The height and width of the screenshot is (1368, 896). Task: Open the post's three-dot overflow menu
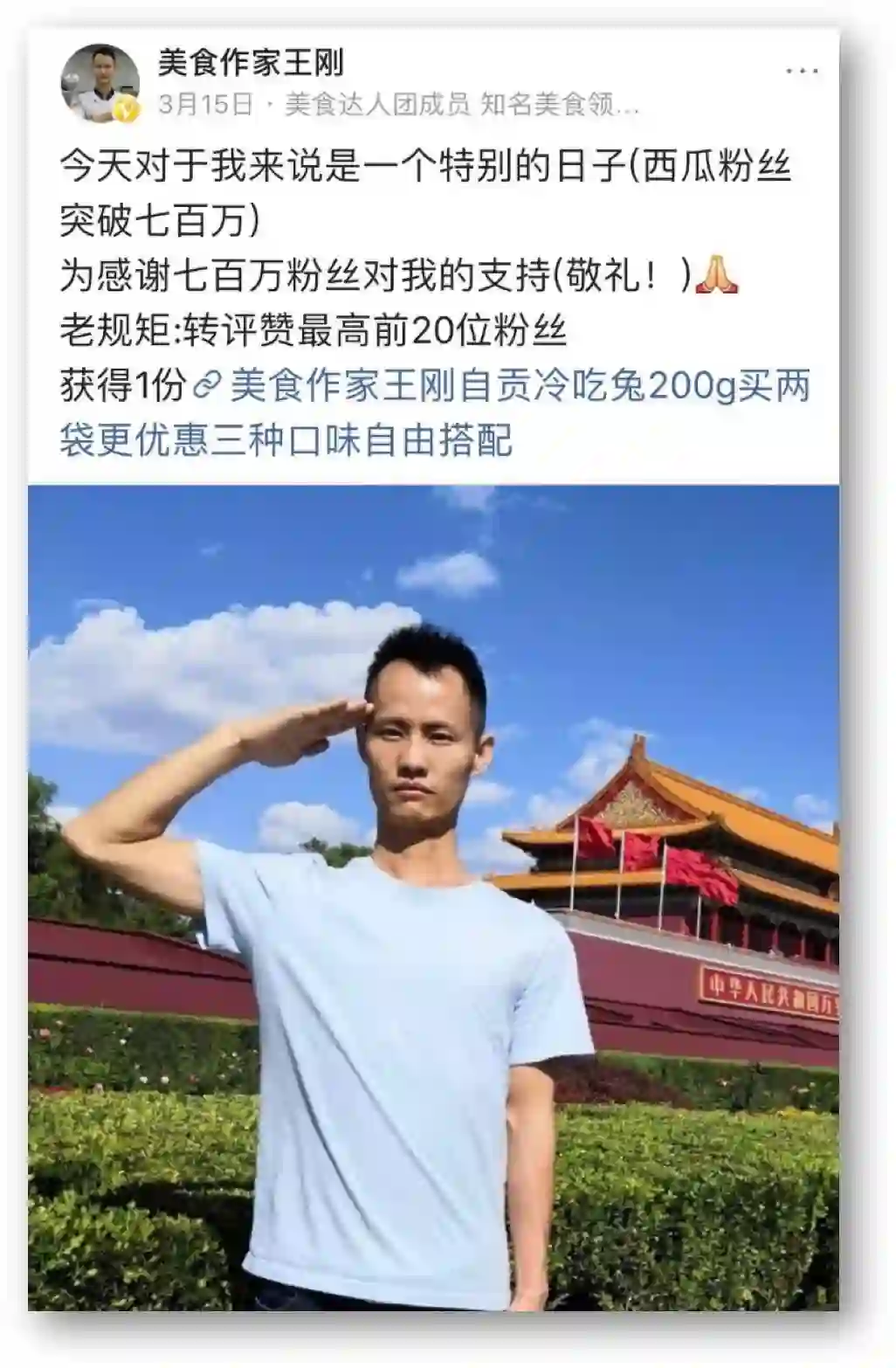801,72
